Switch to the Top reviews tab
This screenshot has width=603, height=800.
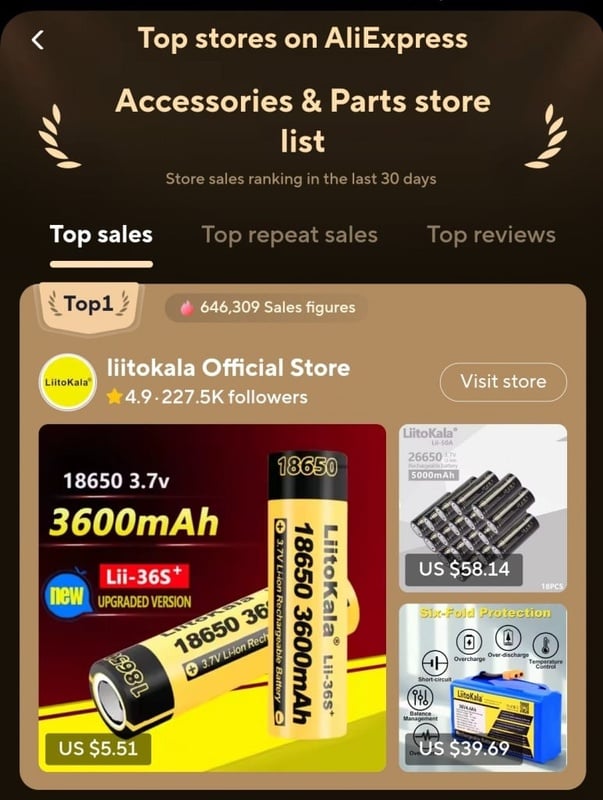click(490, 235)
